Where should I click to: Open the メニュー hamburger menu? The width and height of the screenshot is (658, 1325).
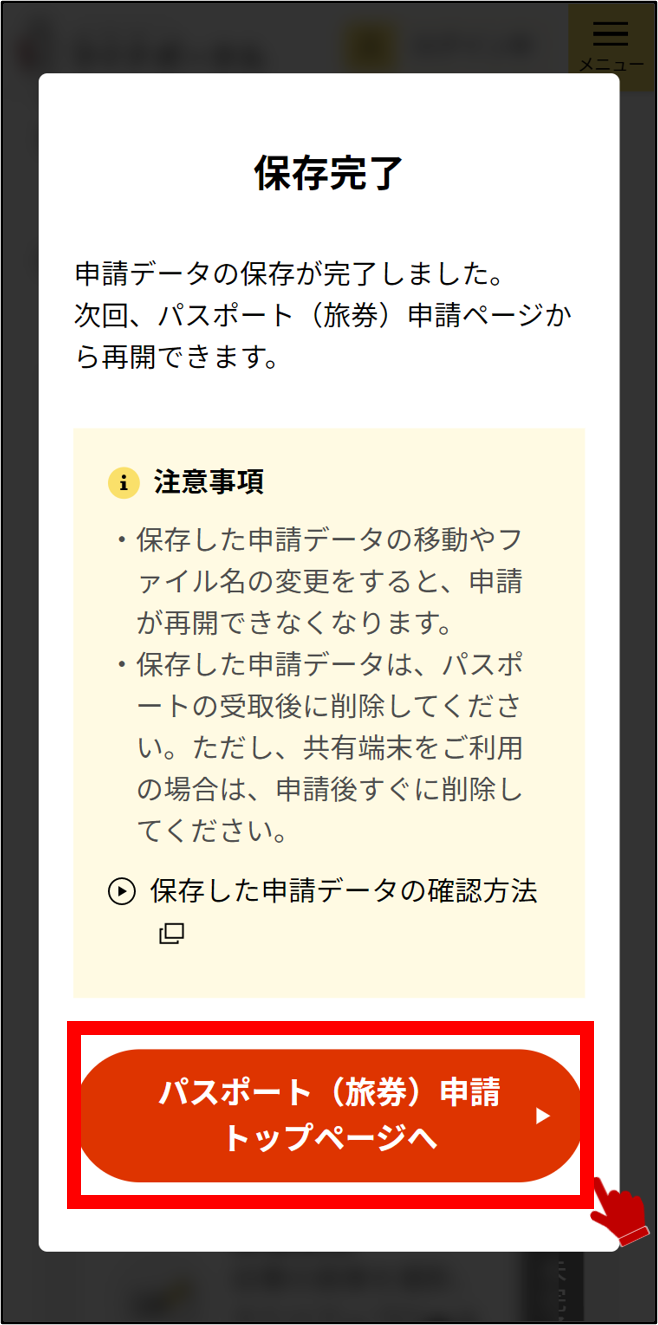click(x=611, y=44)
